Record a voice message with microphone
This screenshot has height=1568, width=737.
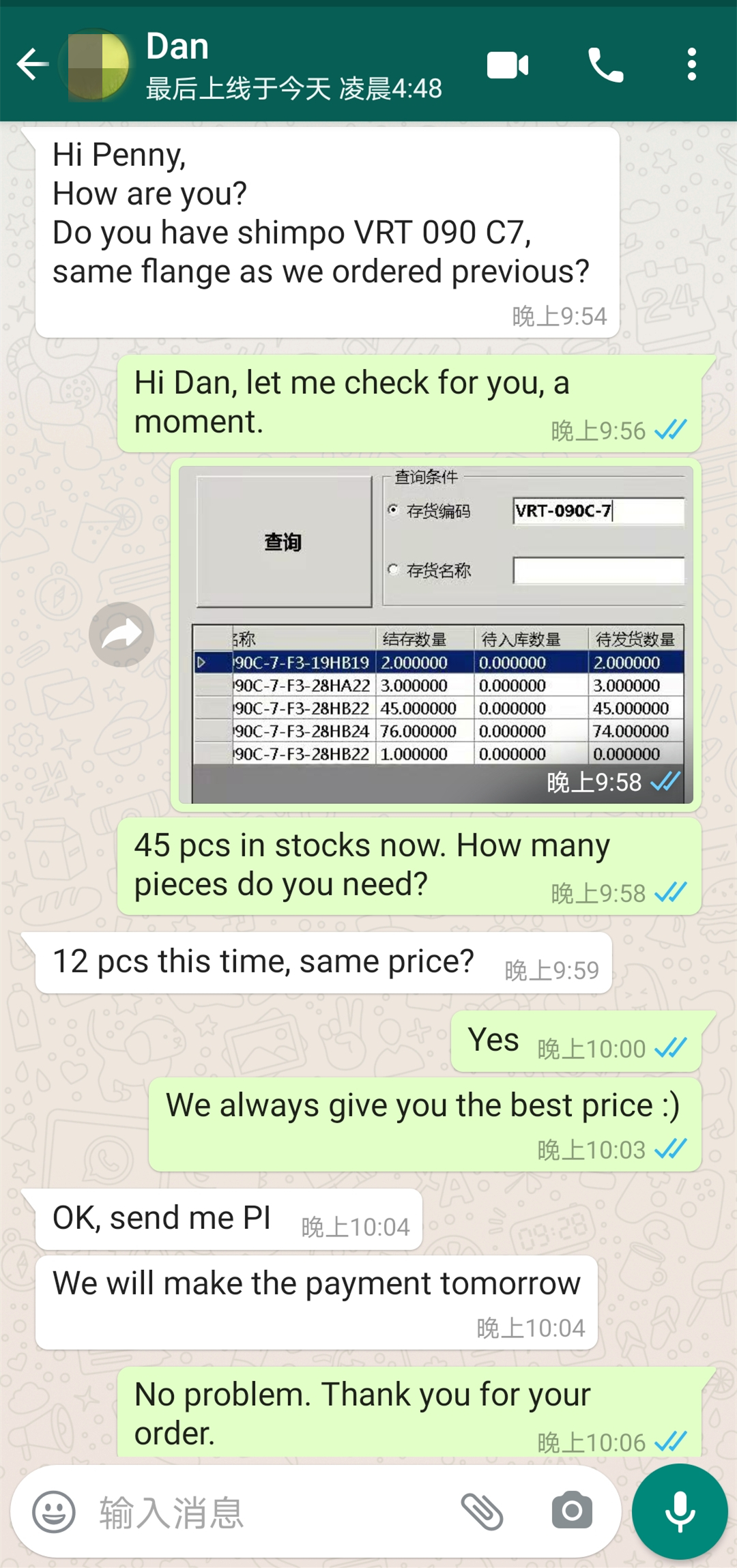[x=680, y=1511]
